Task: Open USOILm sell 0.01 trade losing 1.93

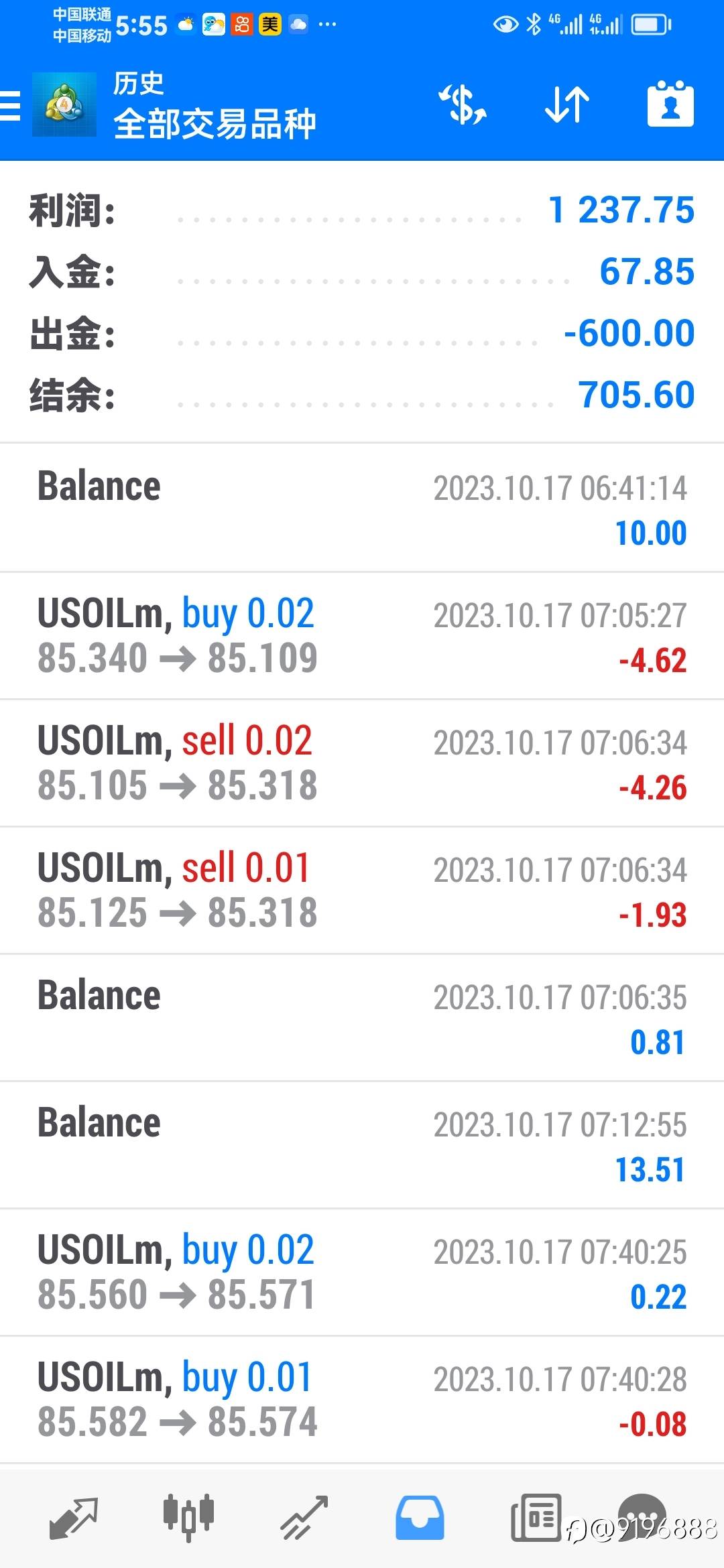Action: click(x=362, y=891)
